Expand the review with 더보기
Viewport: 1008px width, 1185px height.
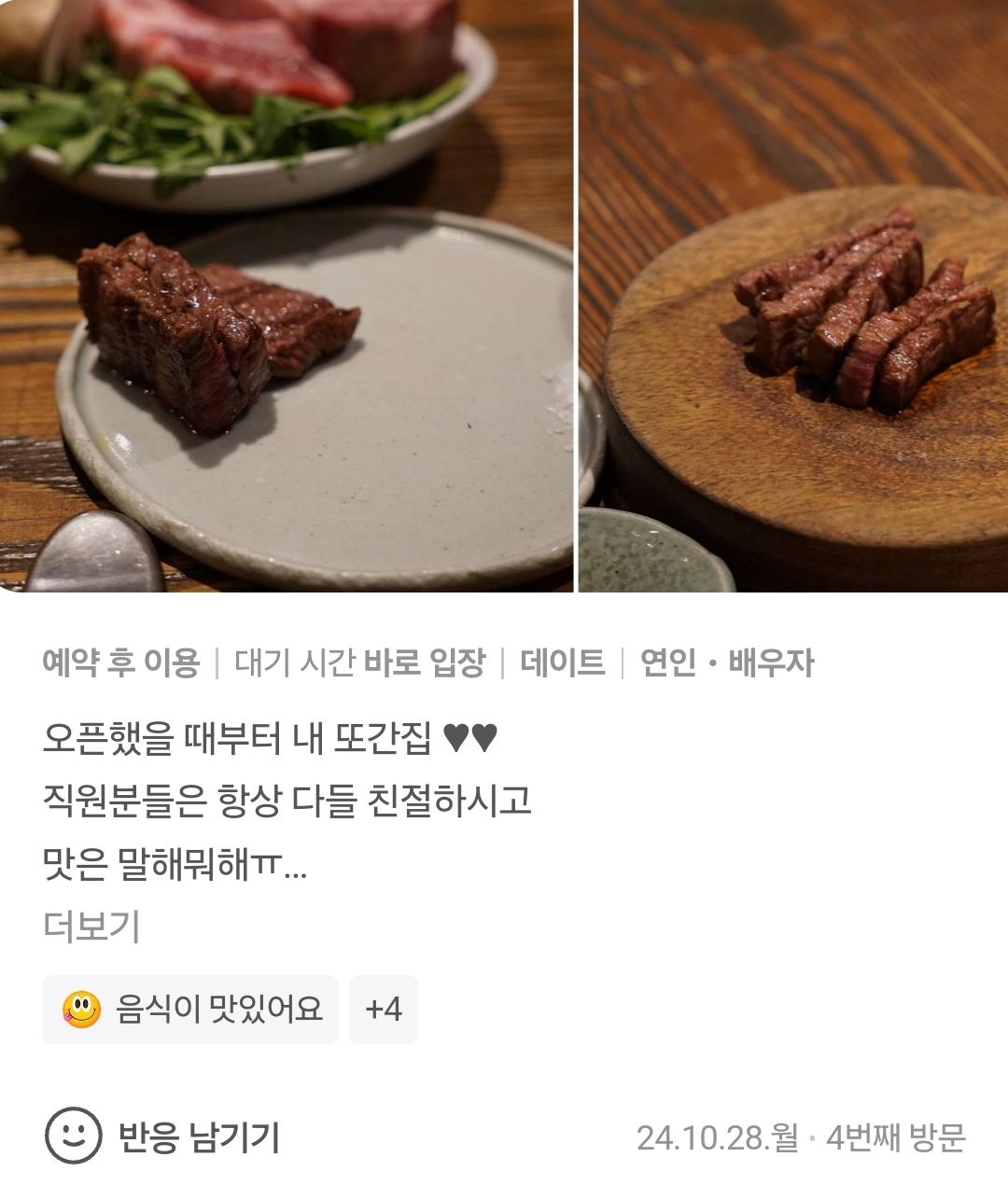pyautogui.click(x=91, y=927)
